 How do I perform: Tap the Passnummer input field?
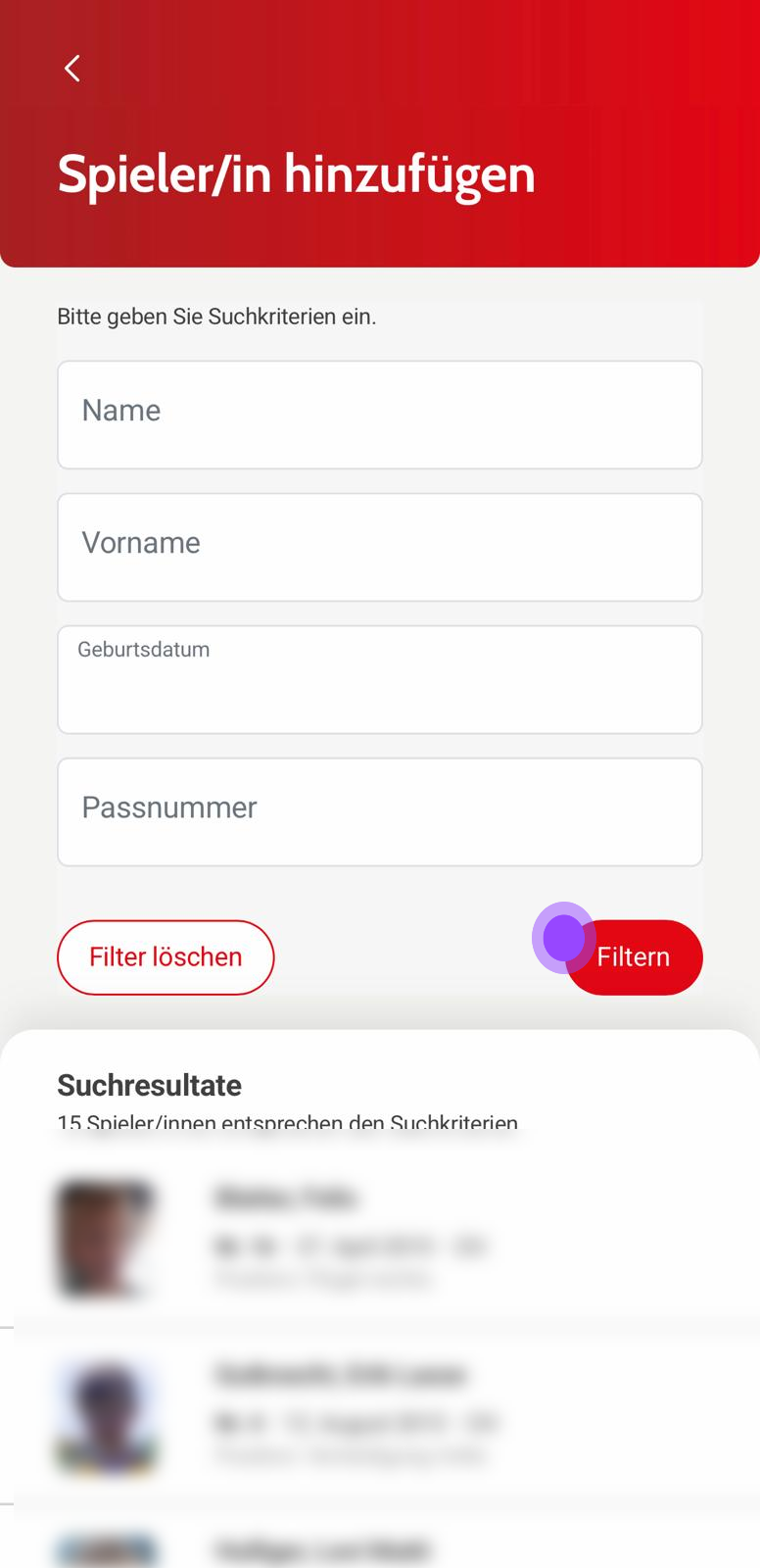pos(379,811)
